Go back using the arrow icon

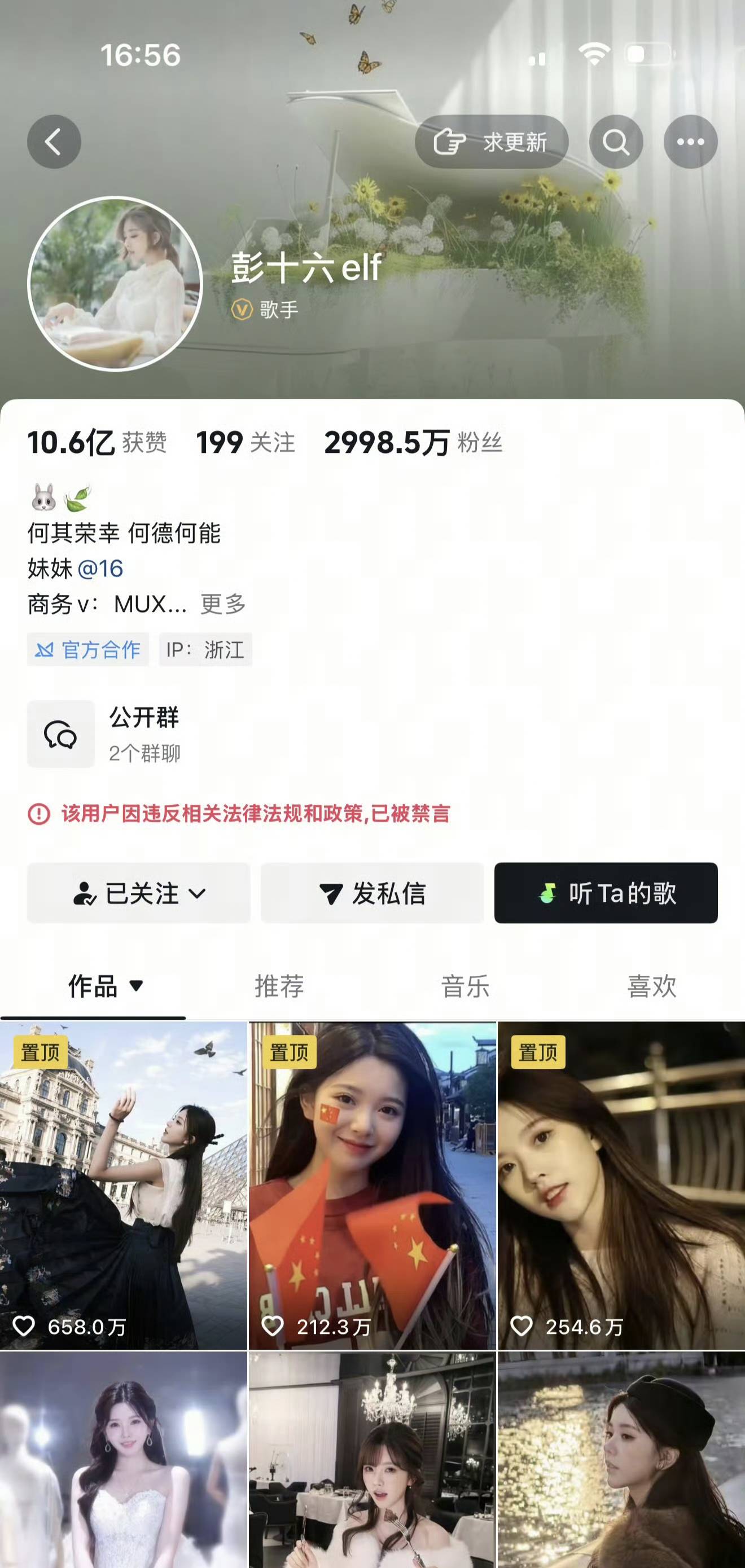(x=54, y=142)
